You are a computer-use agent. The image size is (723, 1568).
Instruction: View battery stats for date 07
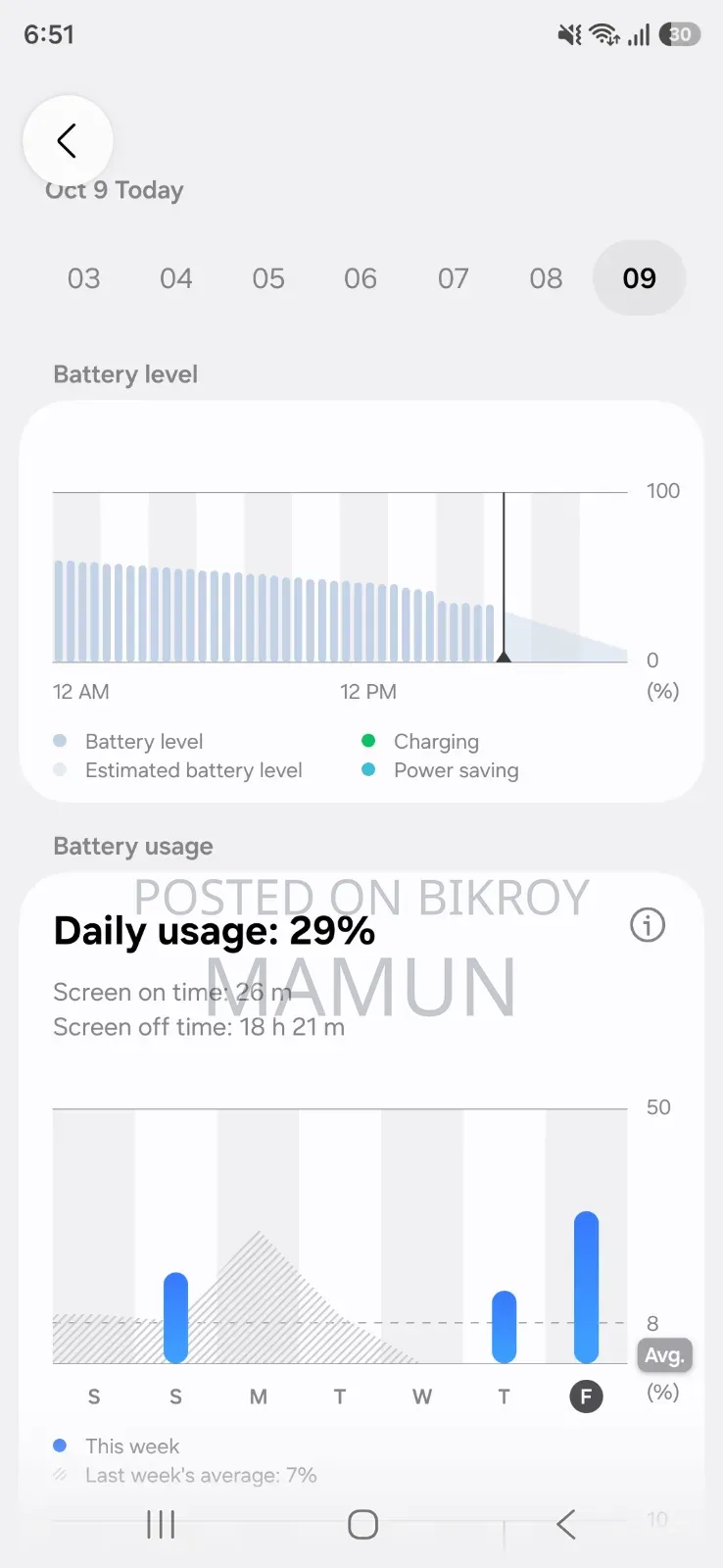coord(454,278)
